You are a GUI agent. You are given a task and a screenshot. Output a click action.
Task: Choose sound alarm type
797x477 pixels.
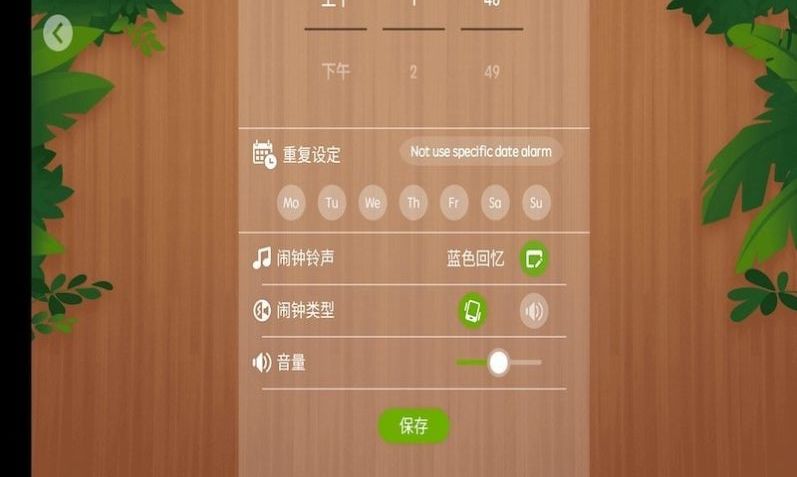534,311
